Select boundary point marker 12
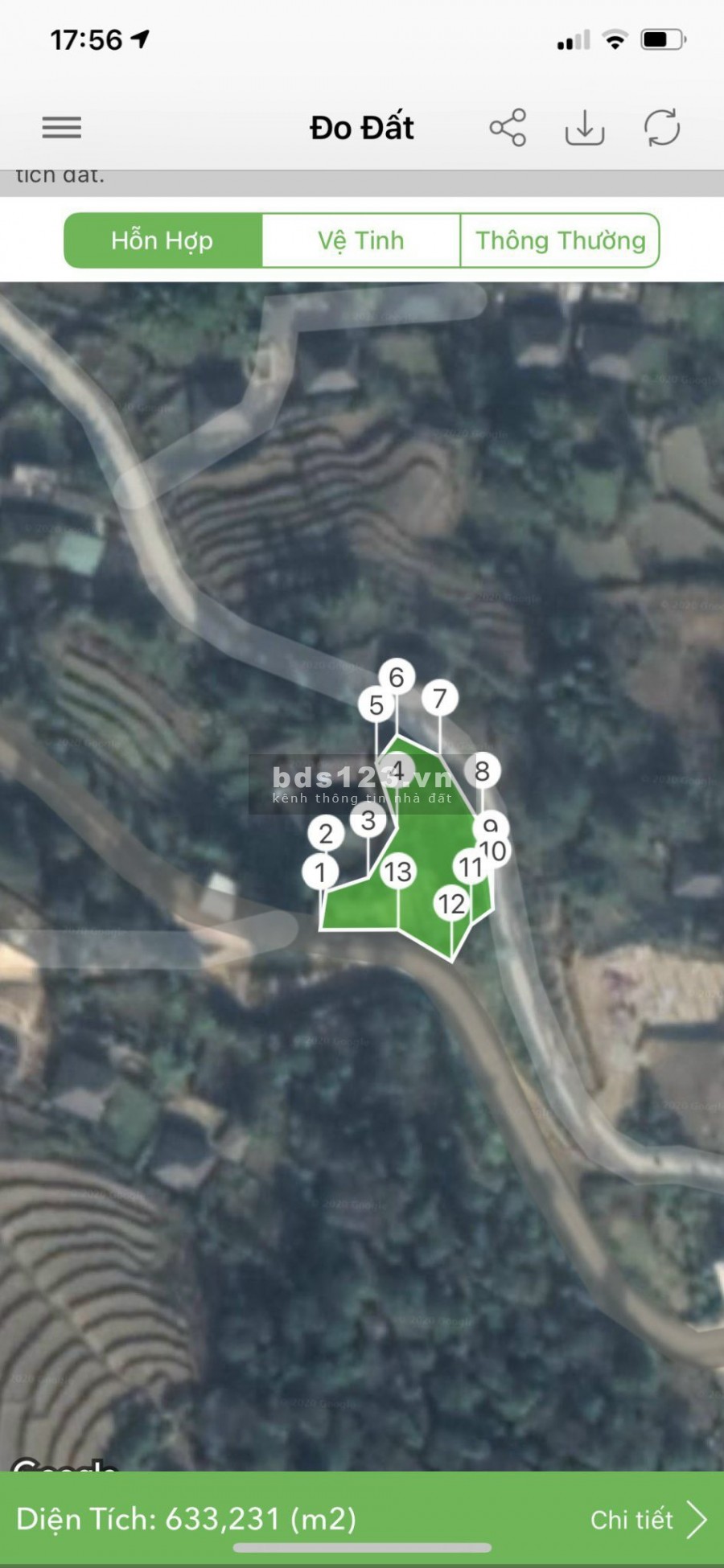This screenshot has width=724, height=1568. [451, 904]
